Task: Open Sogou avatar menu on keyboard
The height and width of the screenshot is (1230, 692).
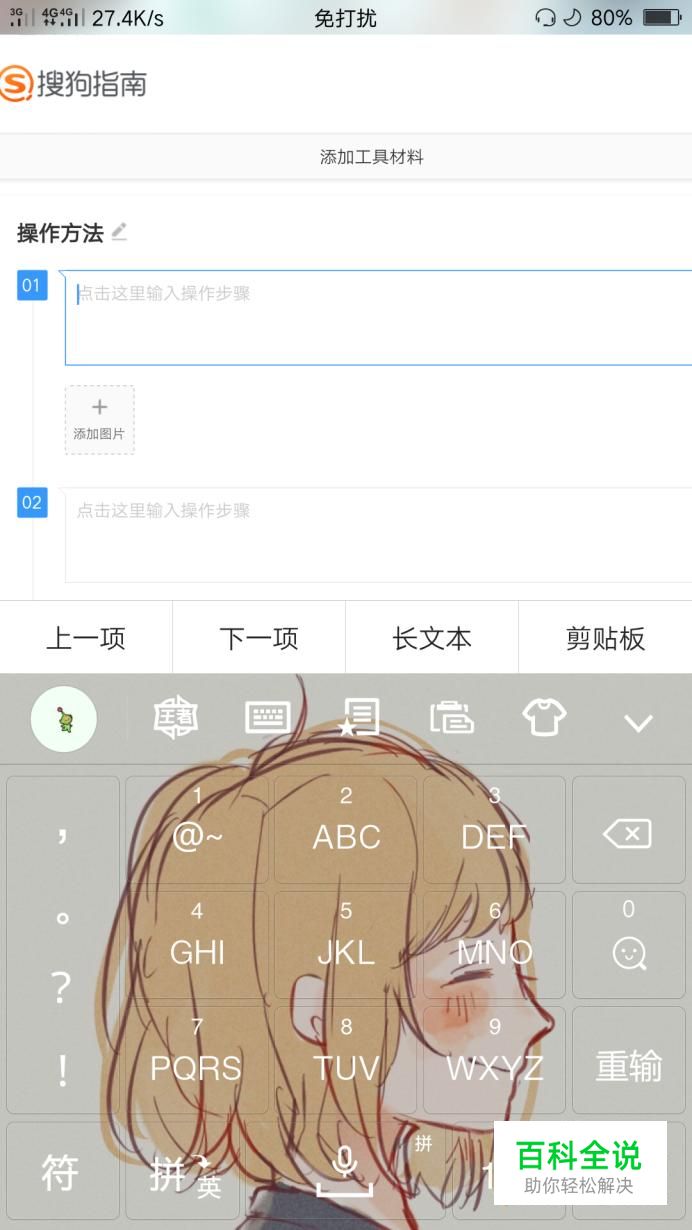Action: pyautogui.click(x=64, y=718)
